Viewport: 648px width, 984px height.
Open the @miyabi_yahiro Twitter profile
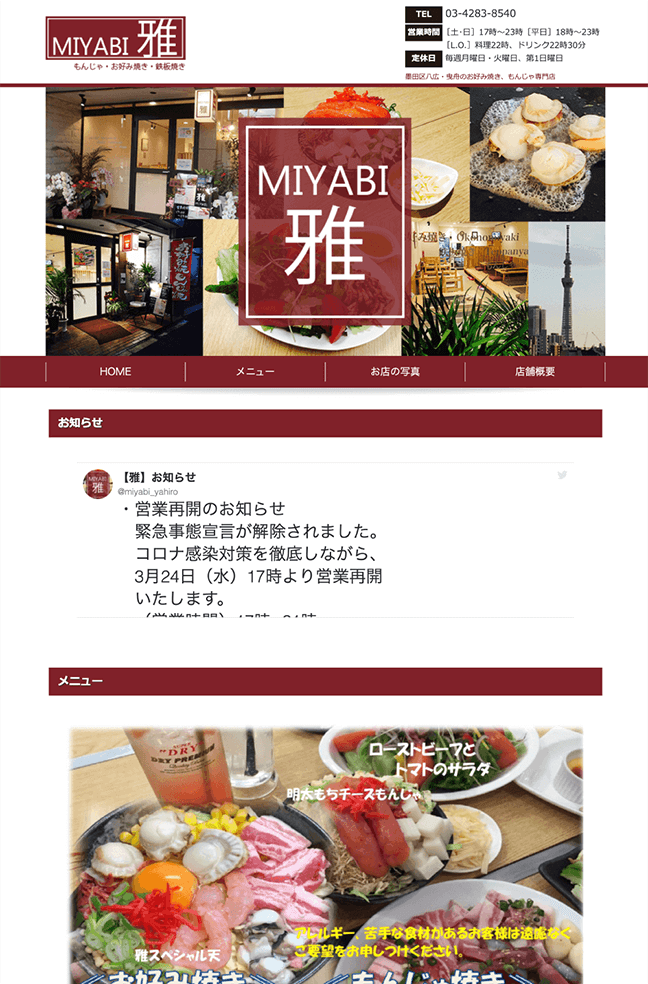[148, 491]
